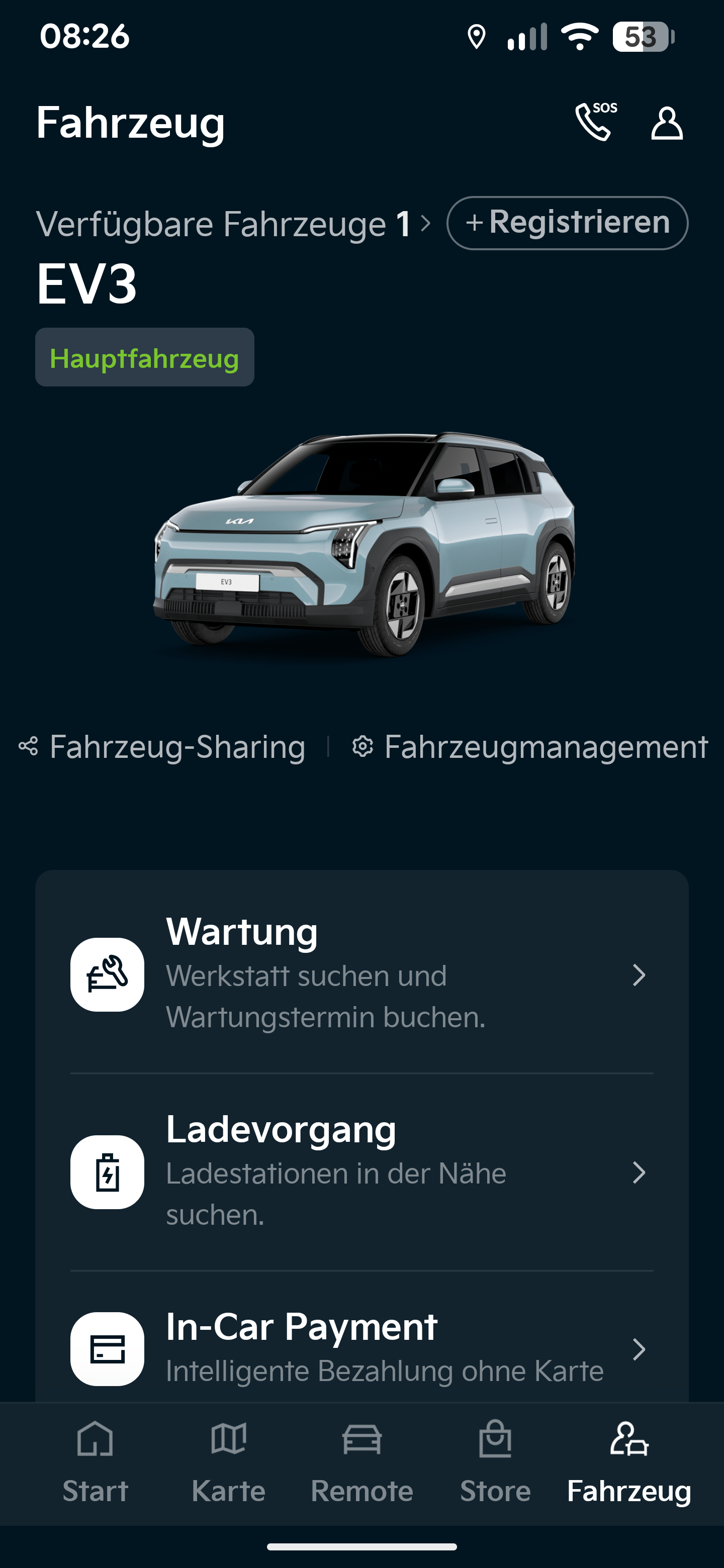Open Fahrzeug-Sharing
This screenshot has height=1568, width=724.
(x=163, y=746)
